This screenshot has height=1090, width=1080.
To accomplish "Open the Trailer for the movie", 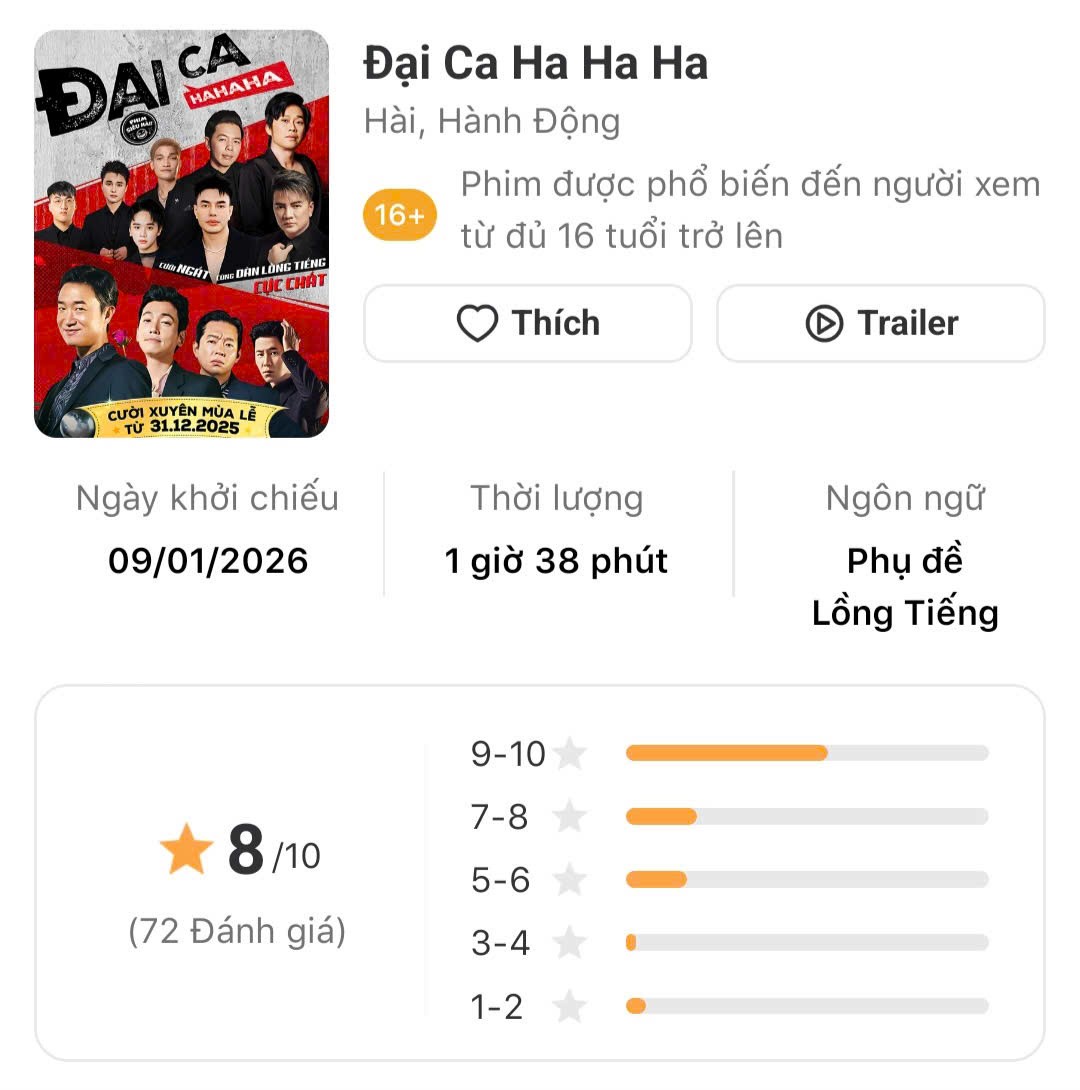I will (x=880, y=323).
